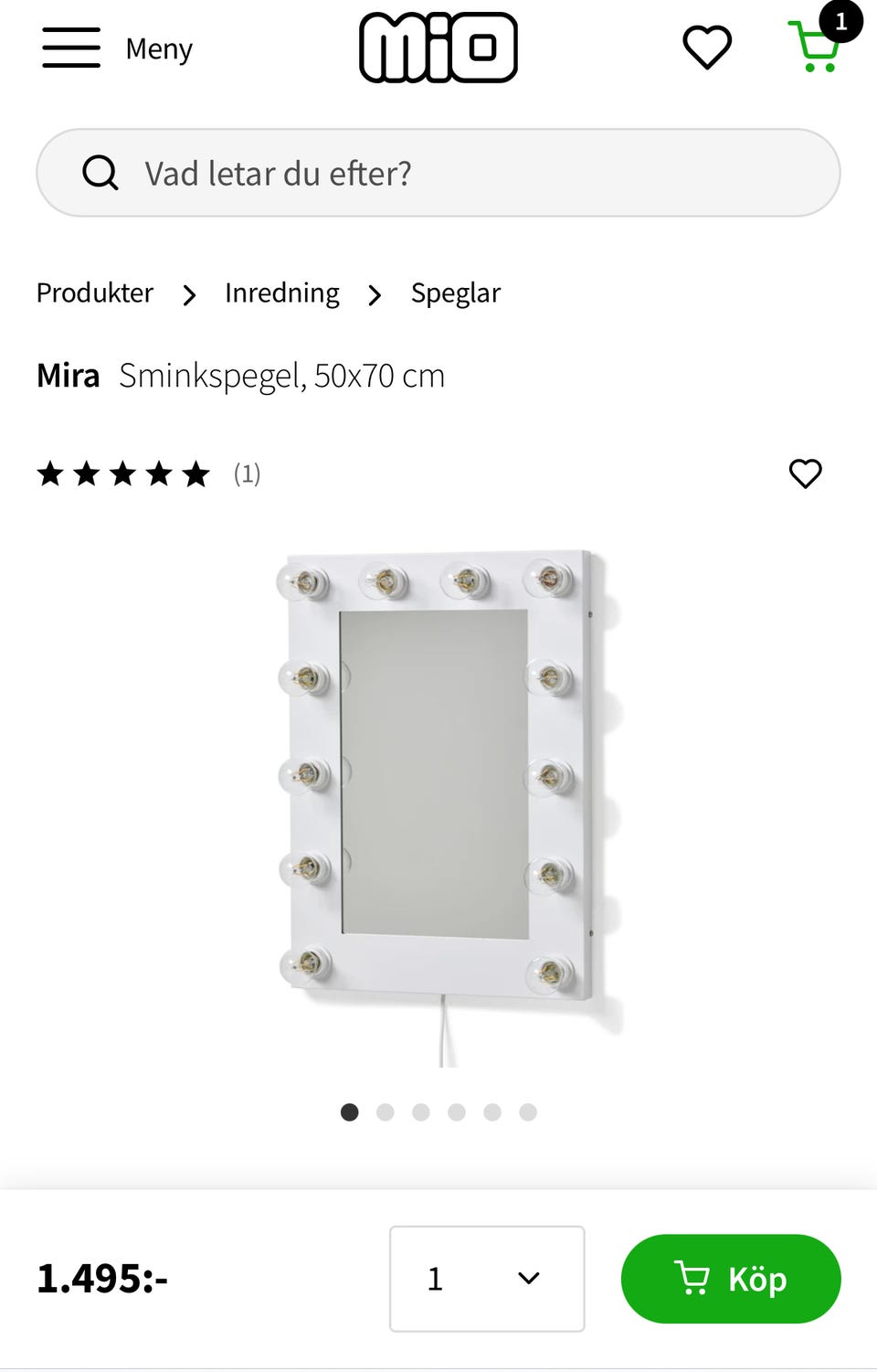This screenshot has width=877, height=1372.
Task: Click the chevron between Inredning and Speglar
Action: pos(375,294)
